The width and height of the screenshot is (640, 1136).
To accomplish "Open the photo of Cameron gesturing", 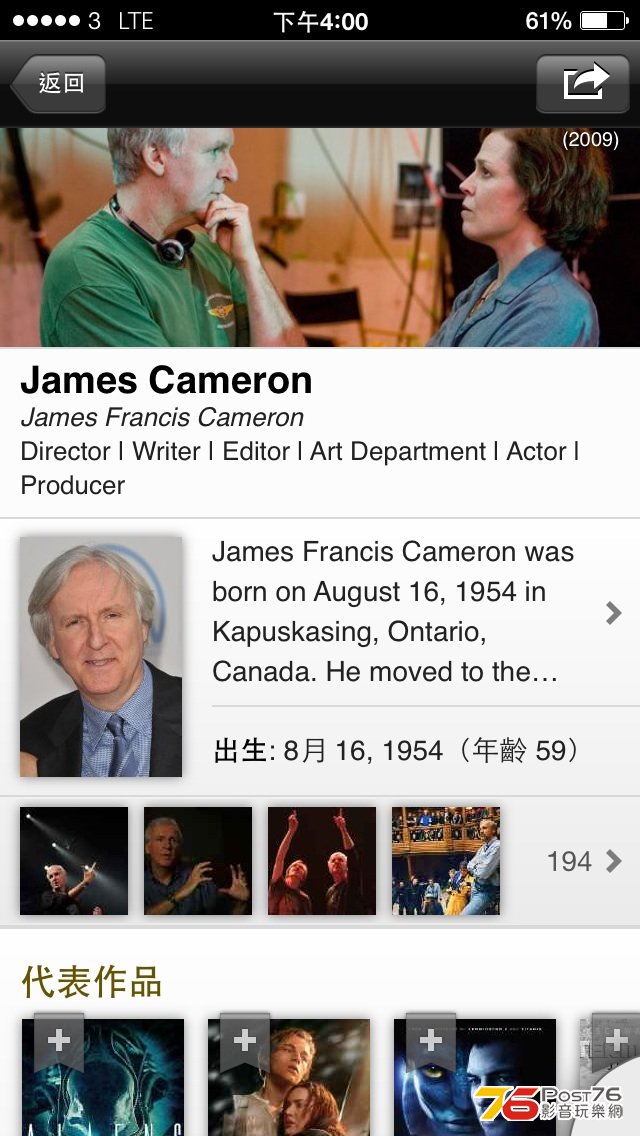I will tap(198, 860).
